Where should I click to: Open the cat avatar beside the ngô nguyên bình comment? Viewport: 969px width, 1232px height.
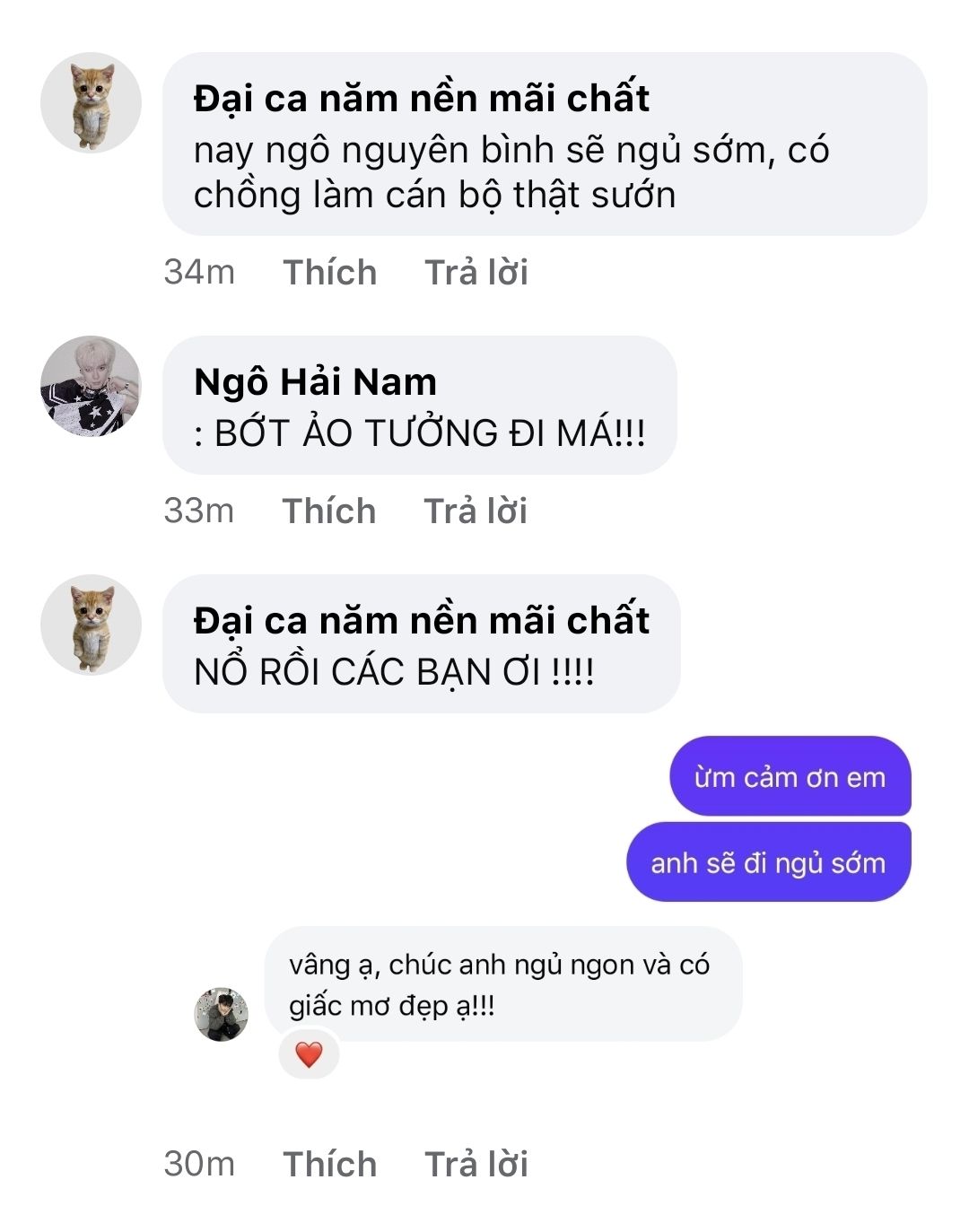coord(91,102)
